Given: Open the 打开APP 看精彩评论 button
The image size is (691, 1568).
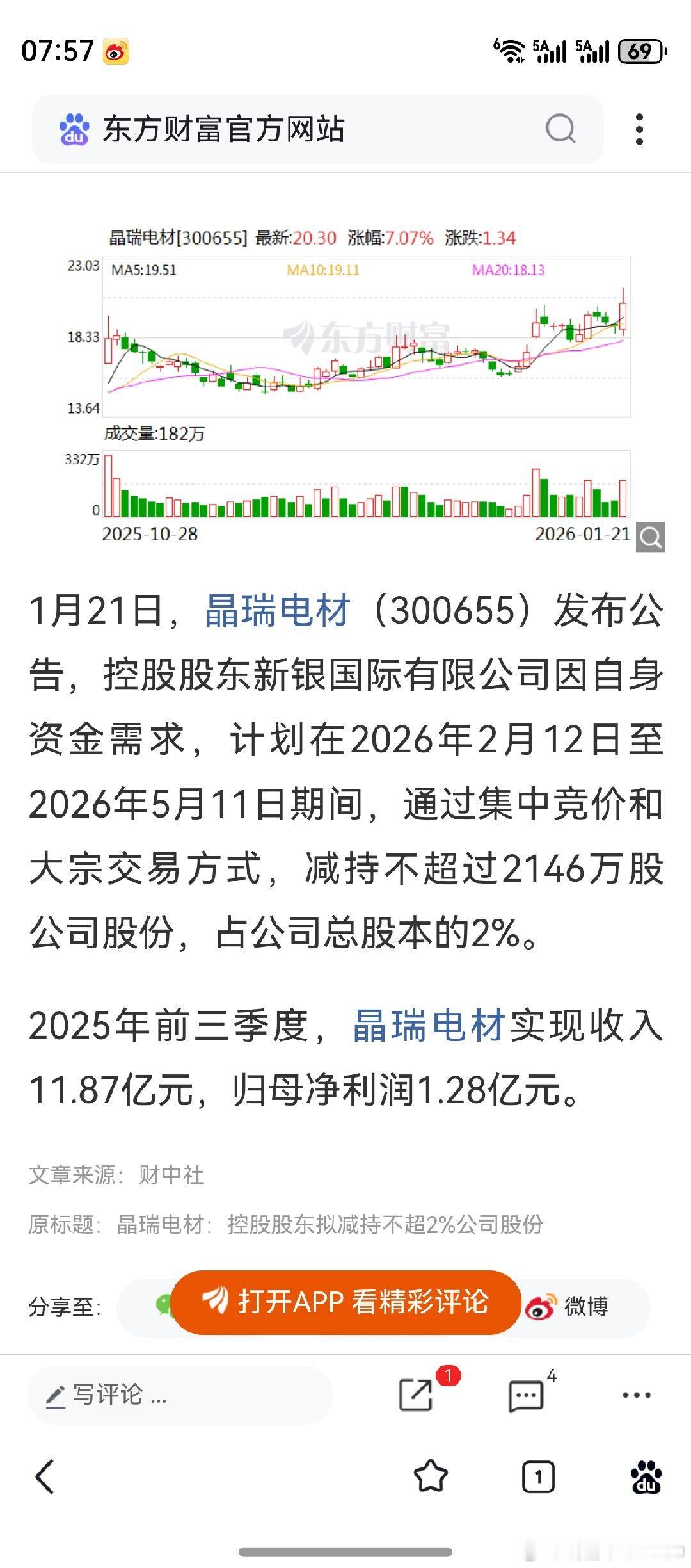Looking at the screenshot, I should (x=345, y=1305).
